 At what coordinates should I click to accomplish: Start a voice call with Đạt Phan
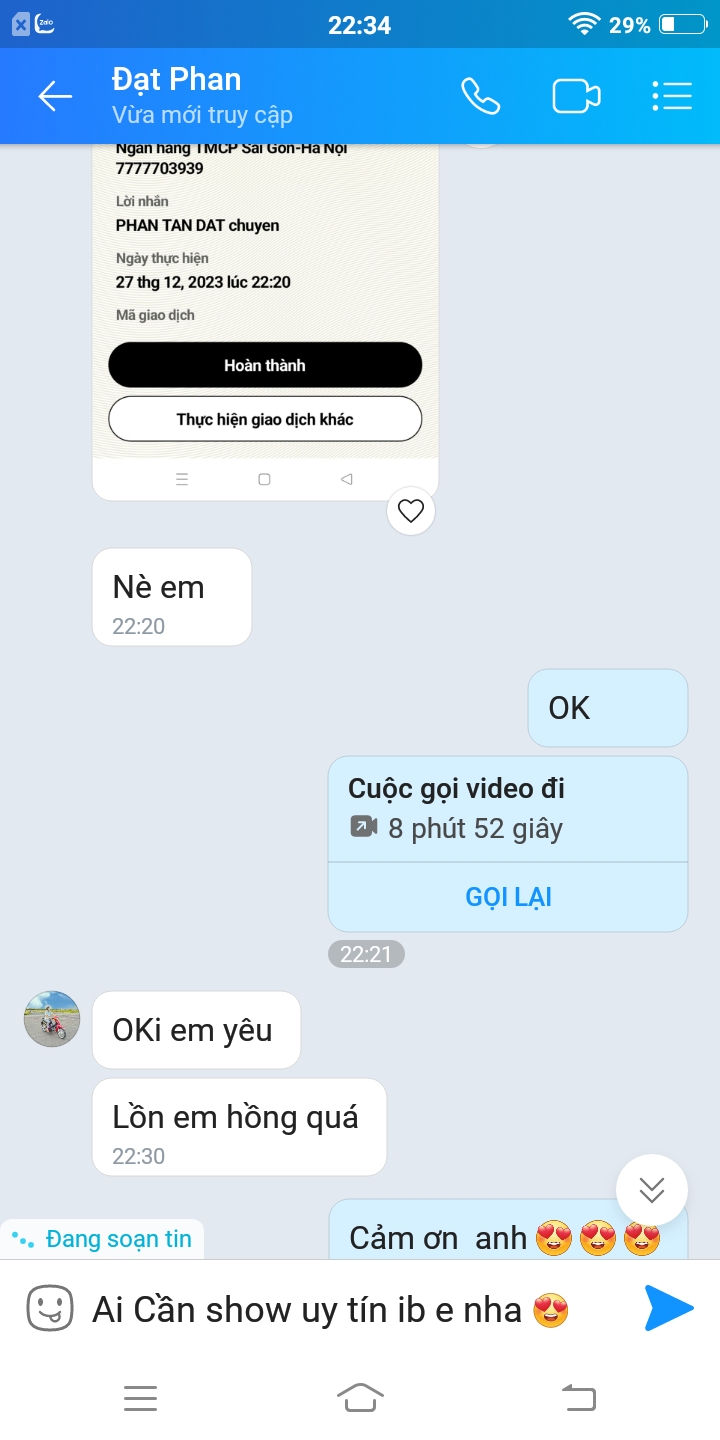coord(480,96)
